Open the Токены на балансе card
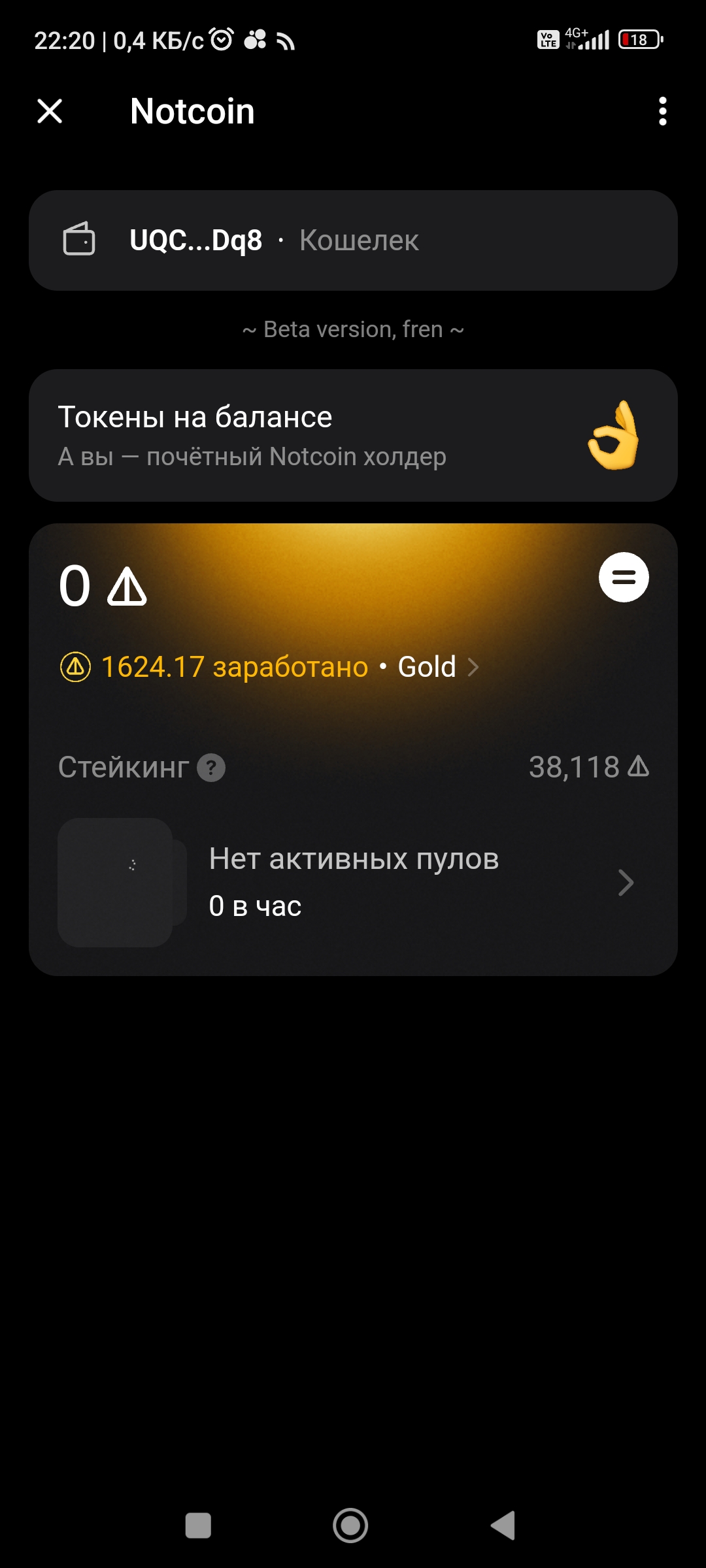This screenshot has height=1568, width=706. (353, 436)
